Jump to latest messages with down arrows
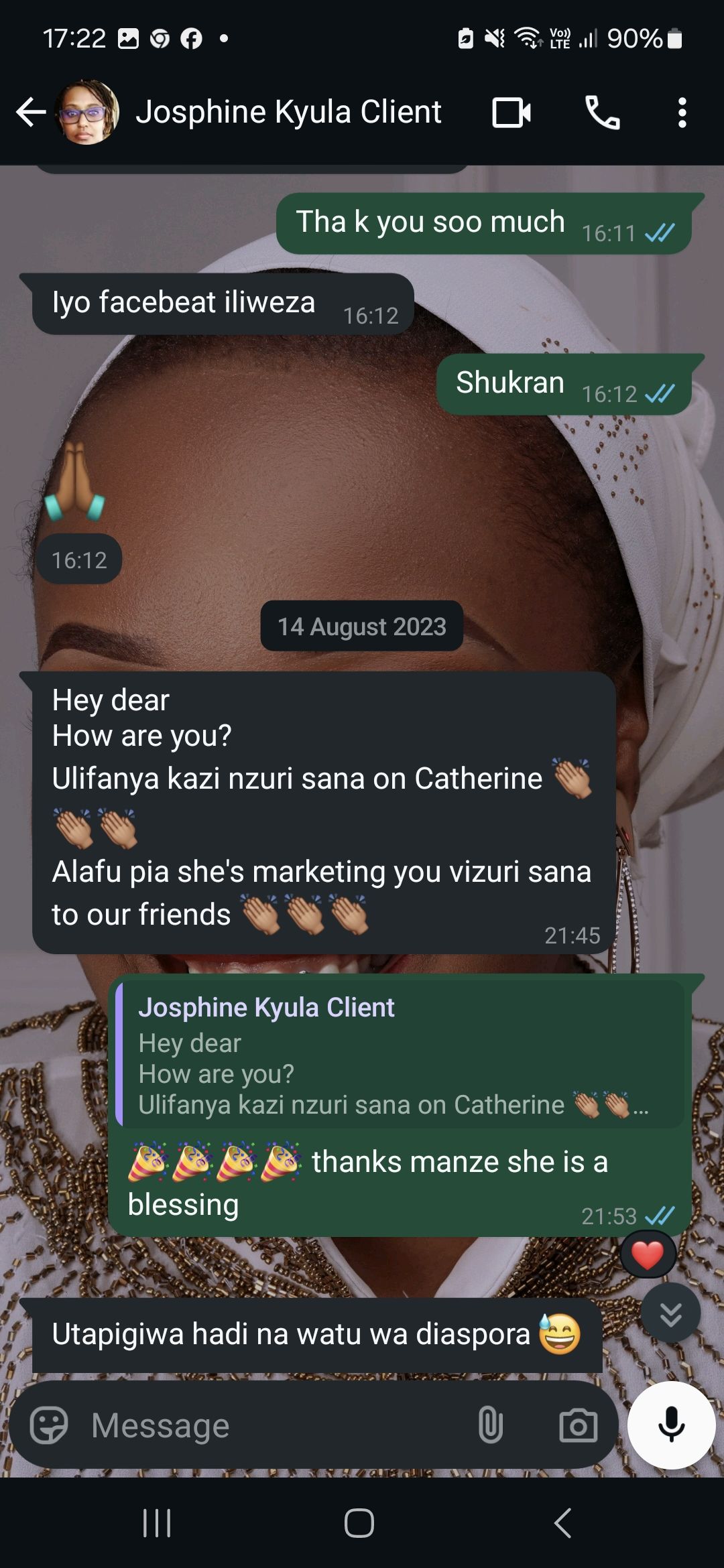This screenshot has width=724, height=1568. [x=670, y=1313]
